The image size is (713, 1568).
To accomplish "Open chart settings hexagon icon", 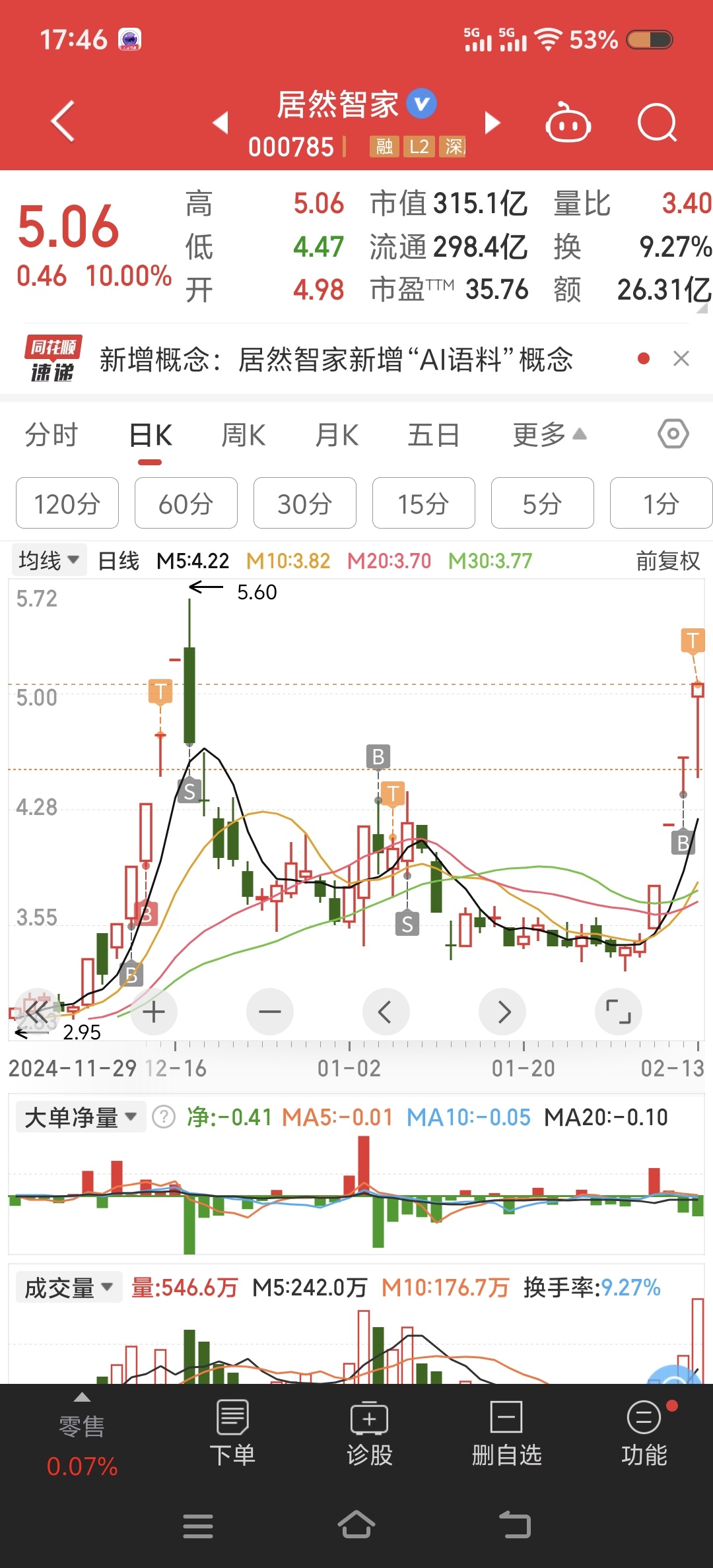I will [673, 434].
